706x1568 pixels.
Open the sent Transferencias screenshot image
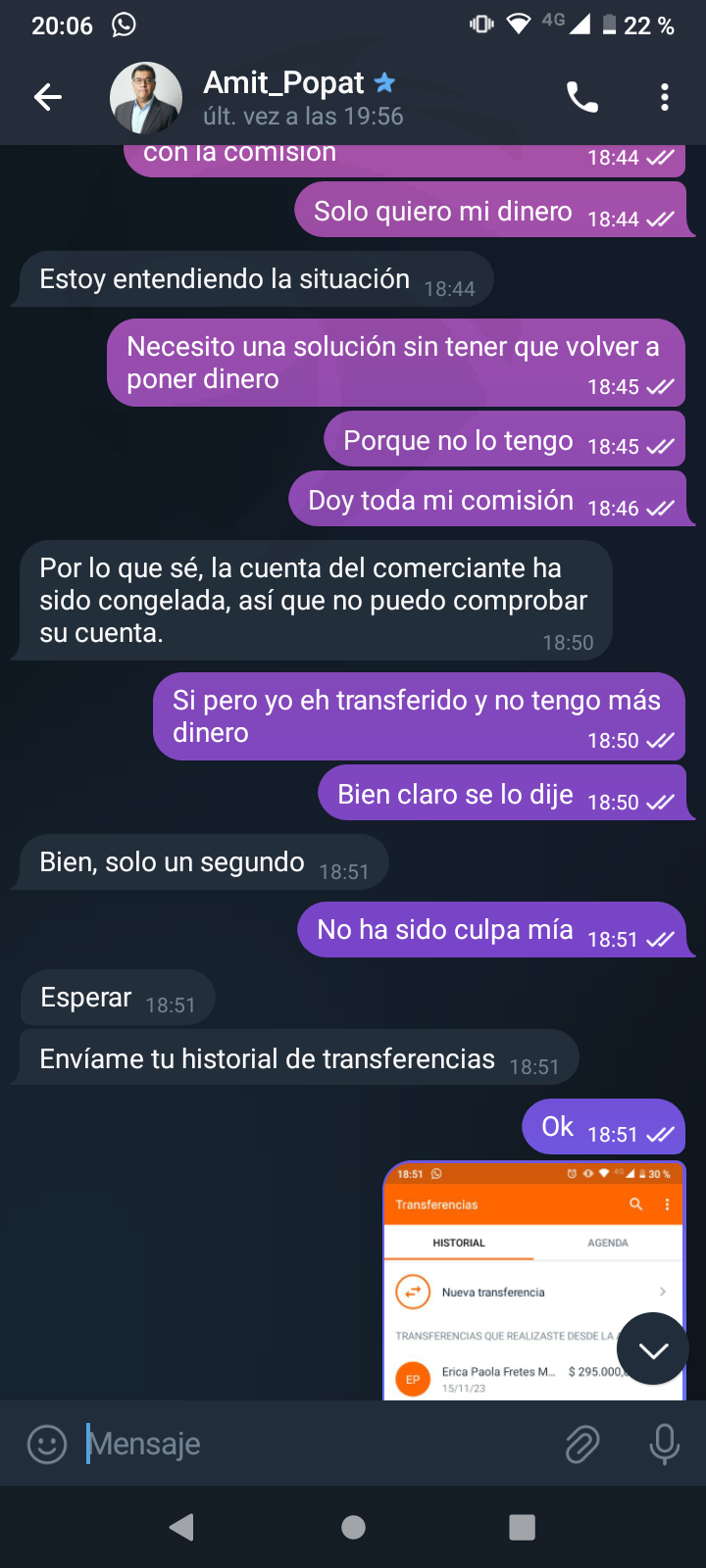[x=533, y=1281]
